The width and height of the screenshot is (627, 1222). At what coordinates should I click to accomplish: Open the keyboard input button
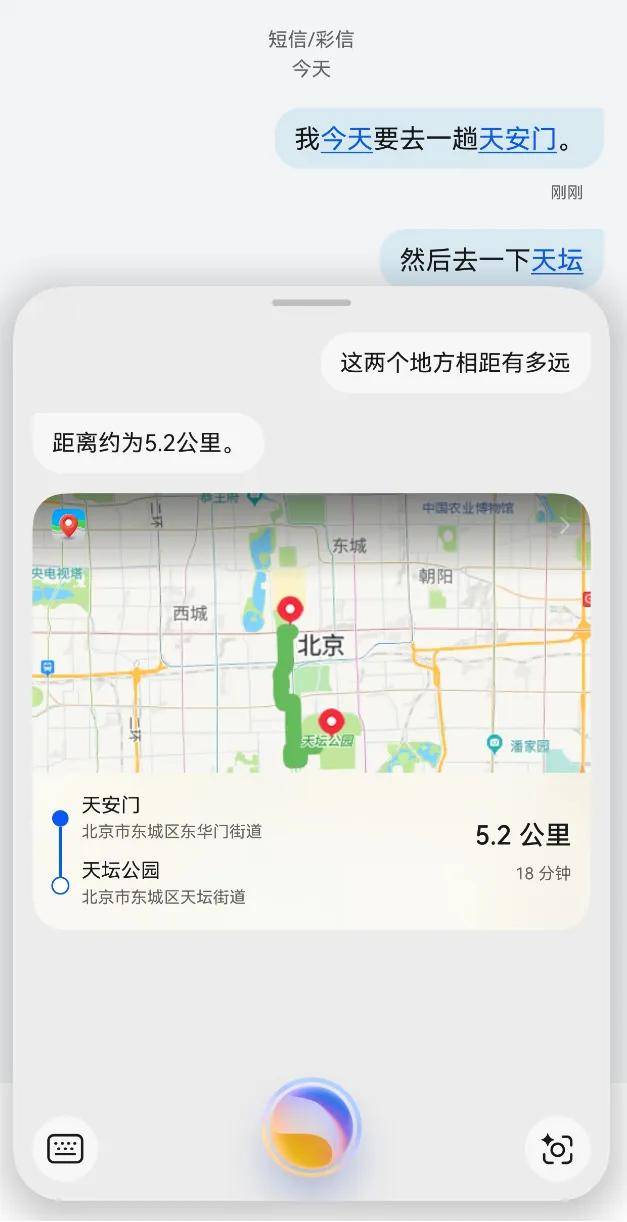65,1149
